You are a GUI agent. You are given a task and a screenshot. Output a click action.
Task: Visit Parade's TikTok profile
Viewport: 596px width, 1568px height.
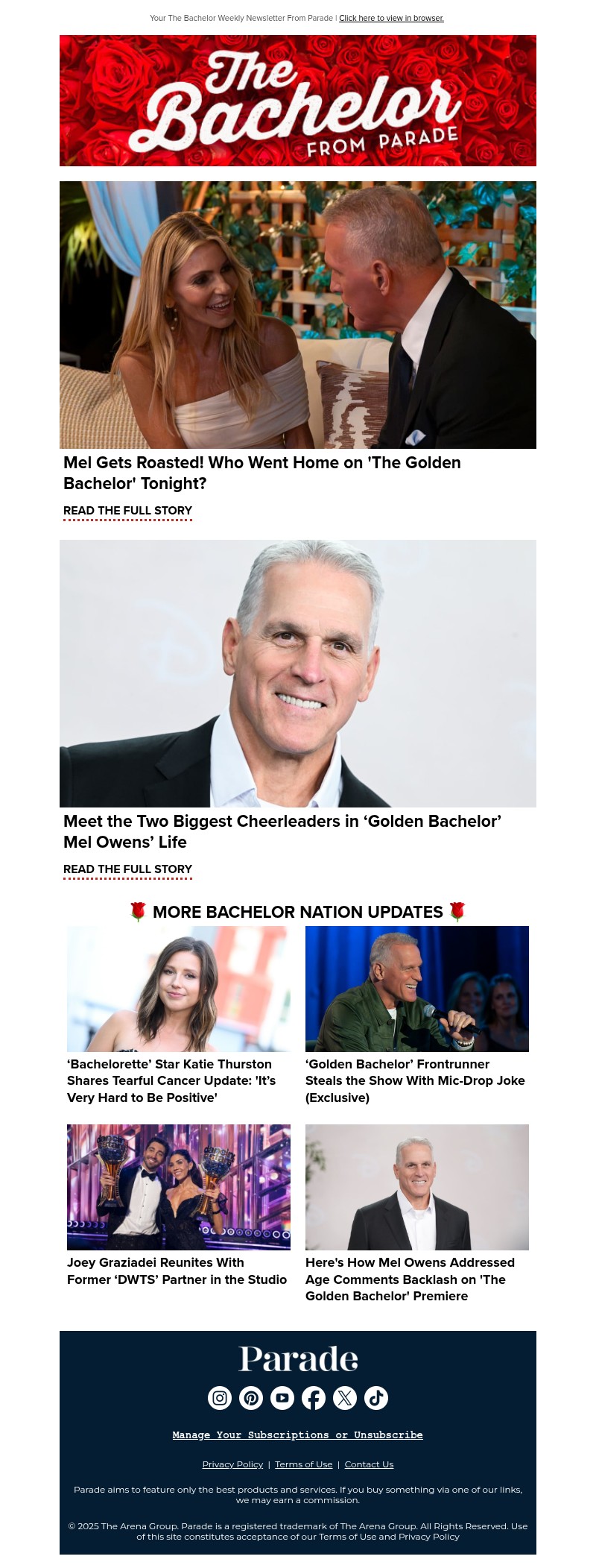click(376, 1398)
